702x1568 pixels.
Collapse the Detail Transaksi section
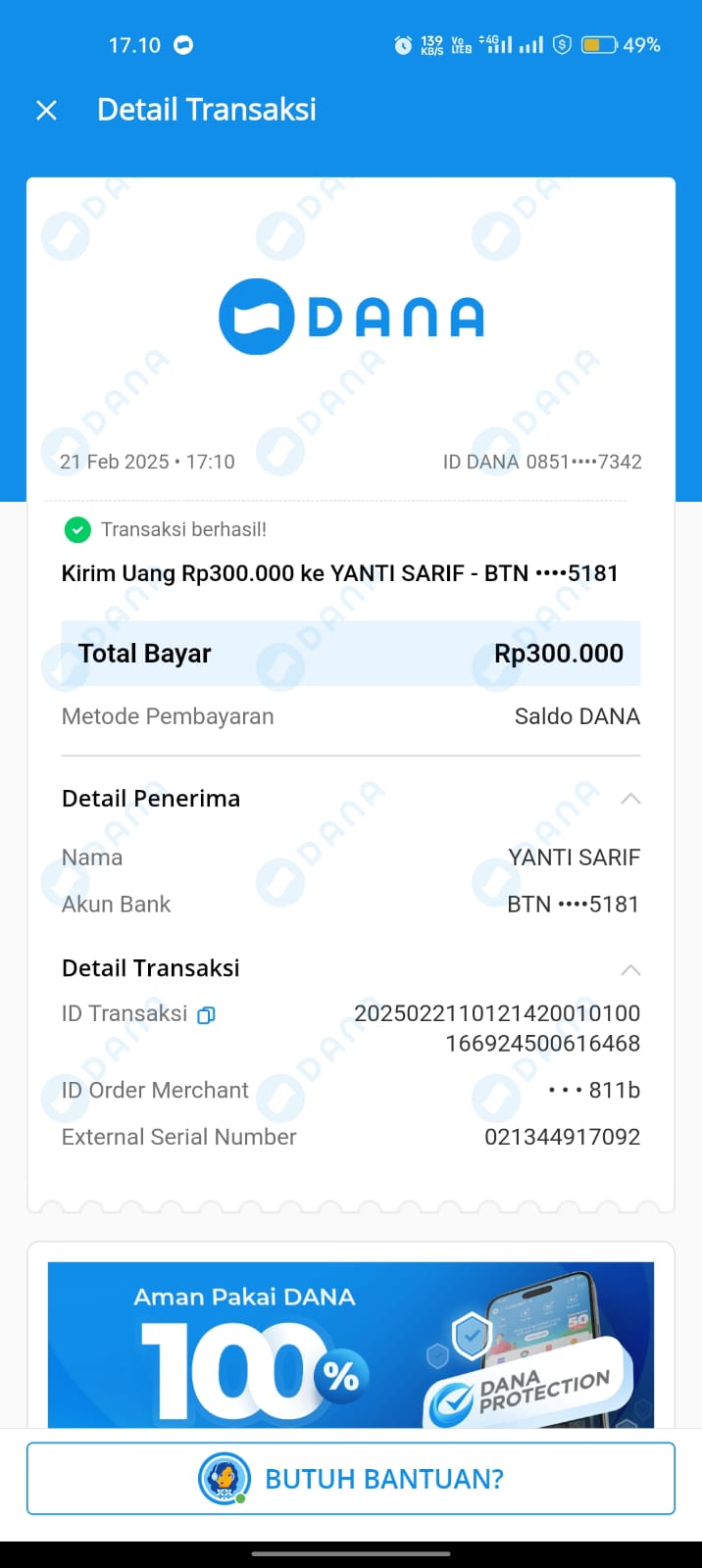click(630, 969)
